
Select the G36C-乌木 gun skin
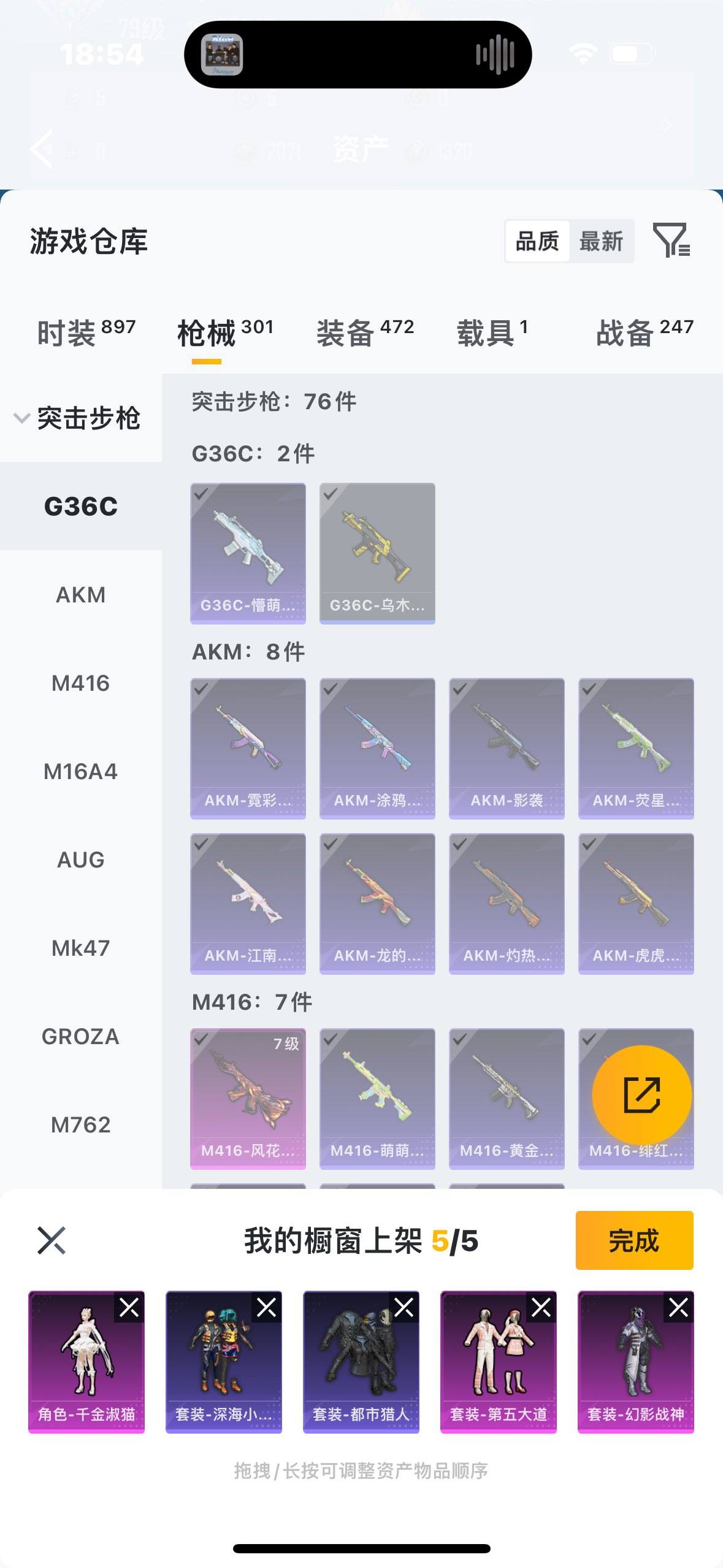pyautogui.click(x=377, y=553)
